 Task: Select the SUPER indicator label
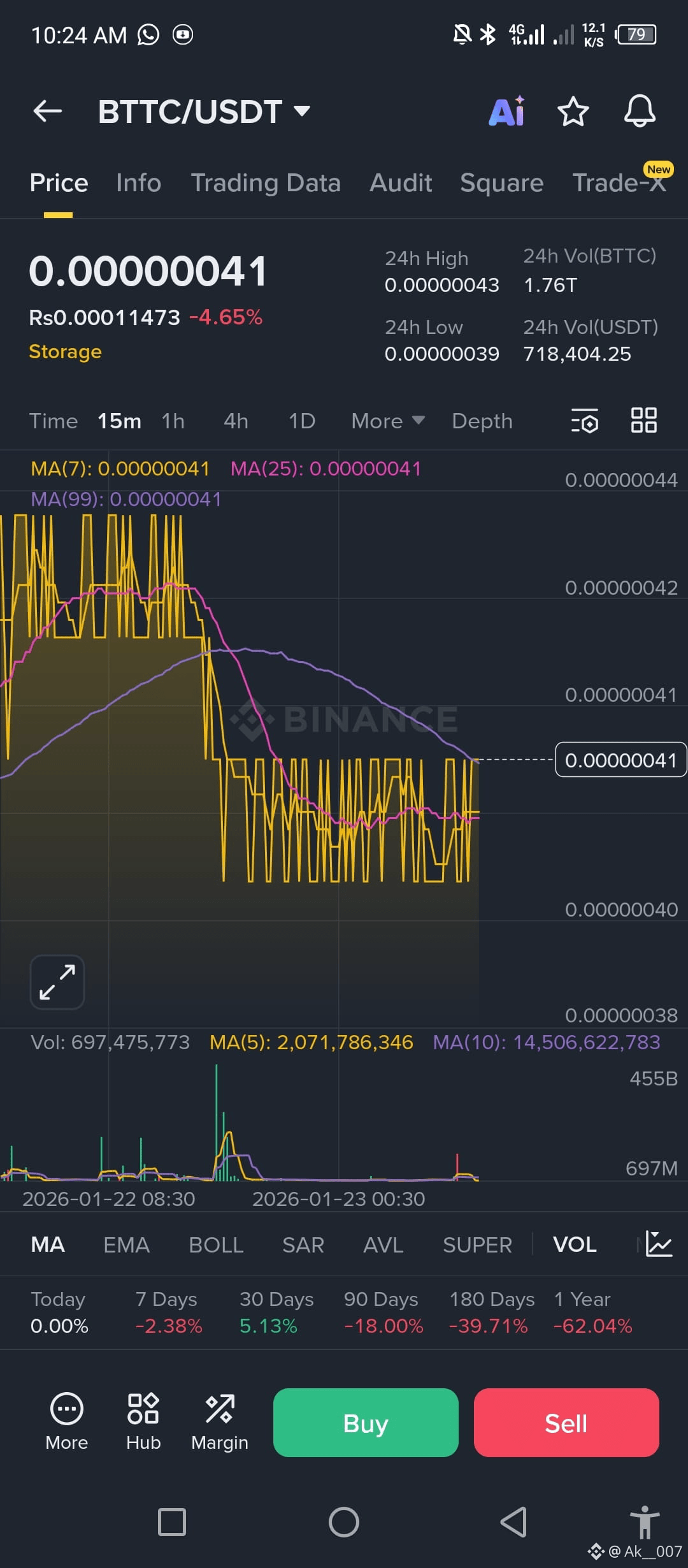477,1244
